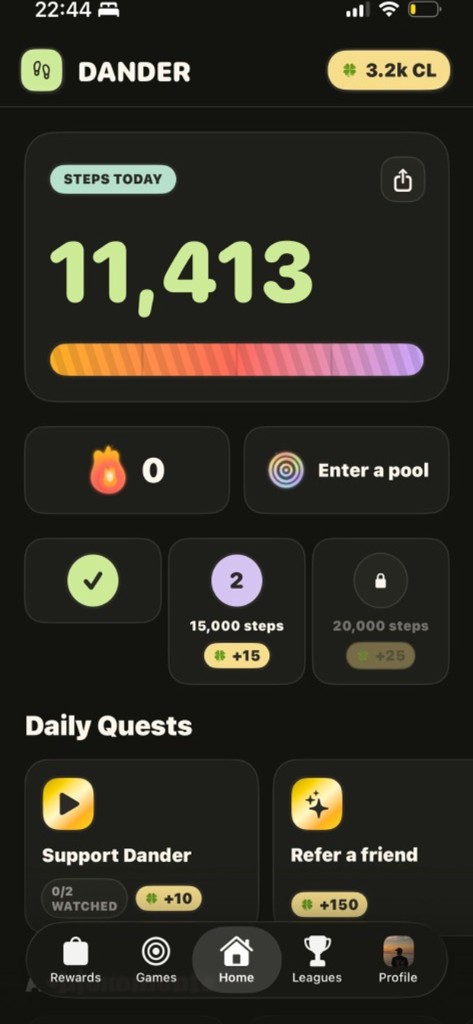Screen dimensions: 473x1024
Task: Go to the Home tab
Action: coord(236,960)
